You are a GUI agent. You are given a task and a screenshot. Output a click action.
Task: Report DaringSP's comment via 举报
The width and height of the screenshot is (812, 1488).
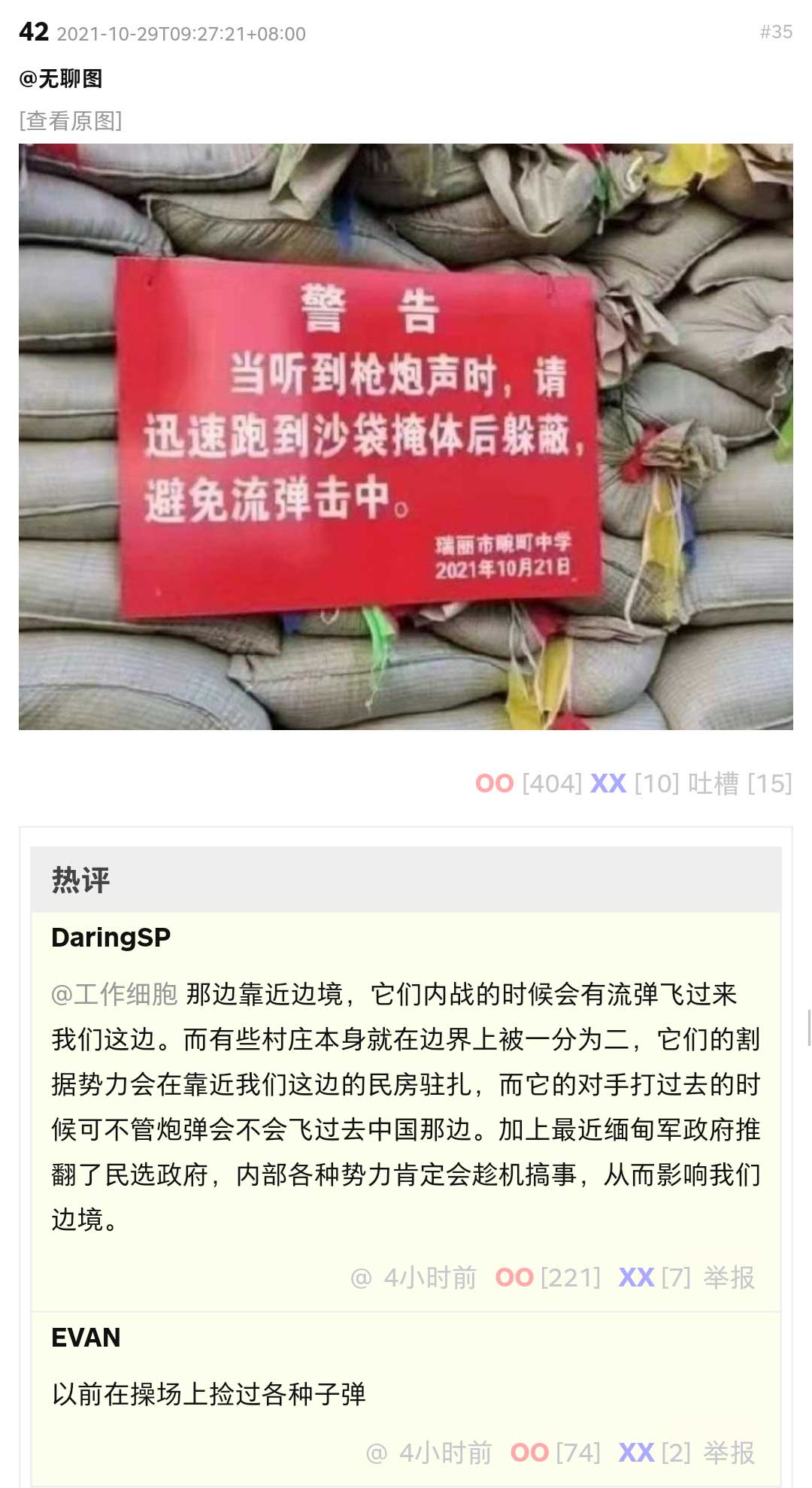point(729,1277)
